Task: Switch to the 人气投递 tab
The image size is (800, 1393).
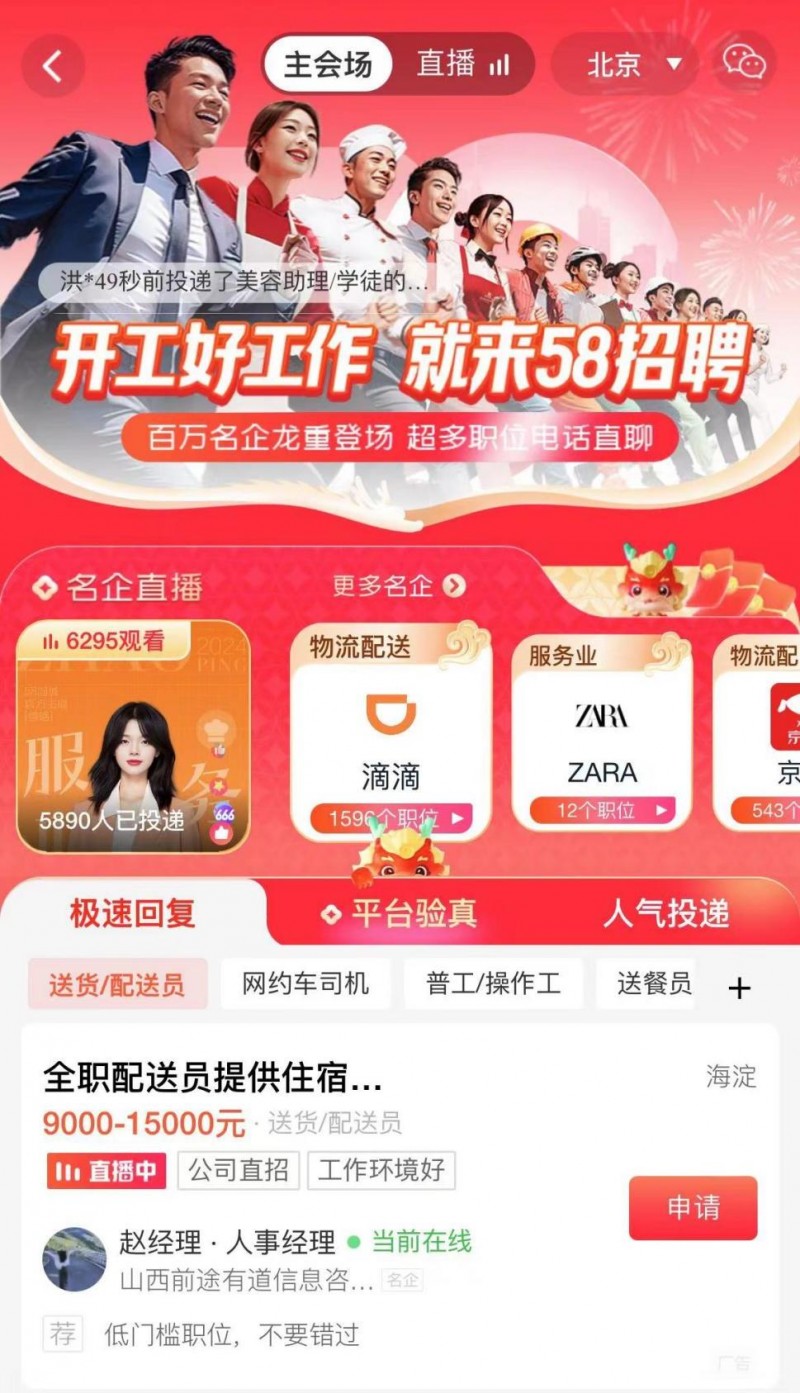Action: coord(666,913)
